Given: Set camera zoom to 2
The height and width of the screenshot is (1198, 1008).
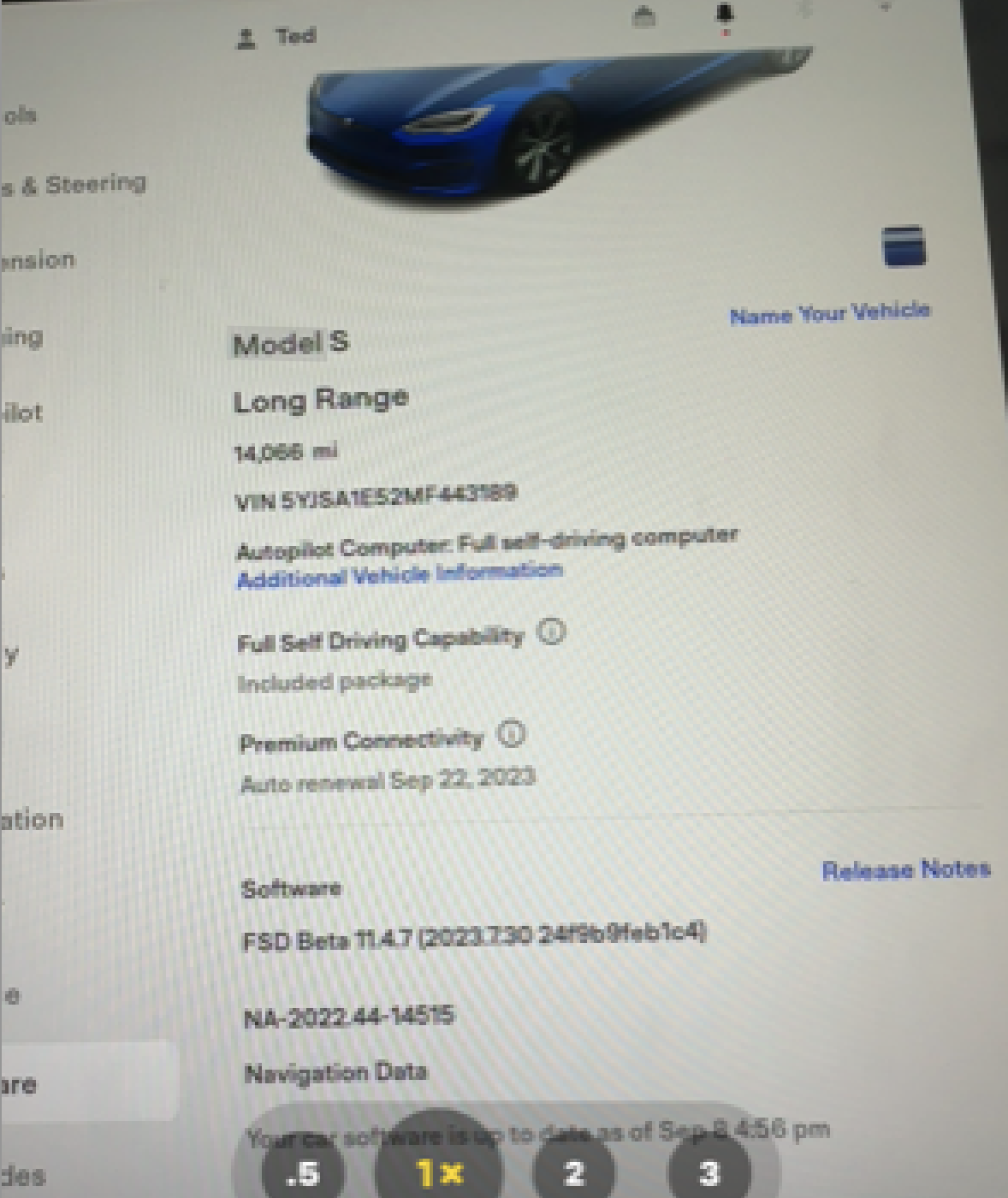Looking at the screenshot, I should (x=574, y=1172).
